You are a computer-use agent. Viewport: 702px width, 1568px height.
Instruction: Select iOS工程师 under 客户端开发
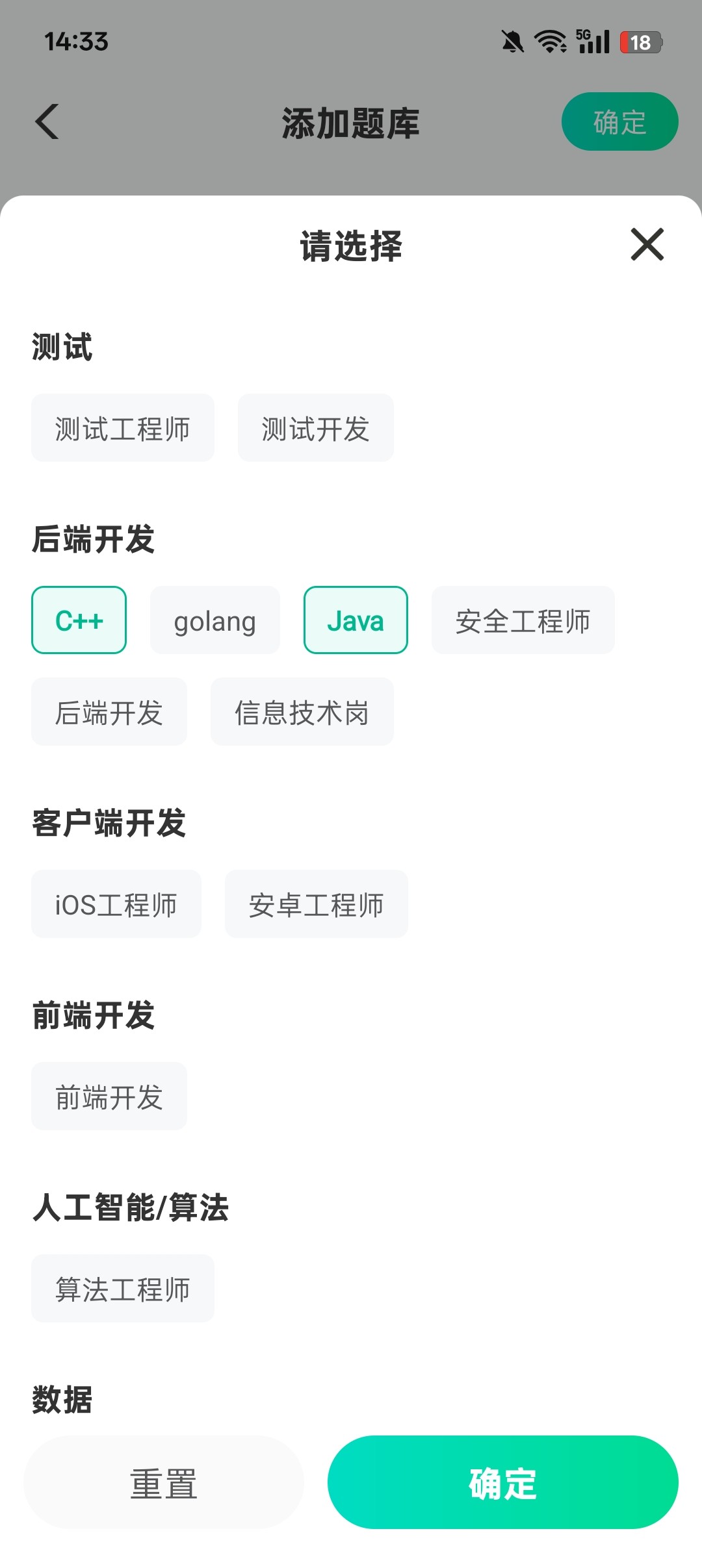coord(116,904)
